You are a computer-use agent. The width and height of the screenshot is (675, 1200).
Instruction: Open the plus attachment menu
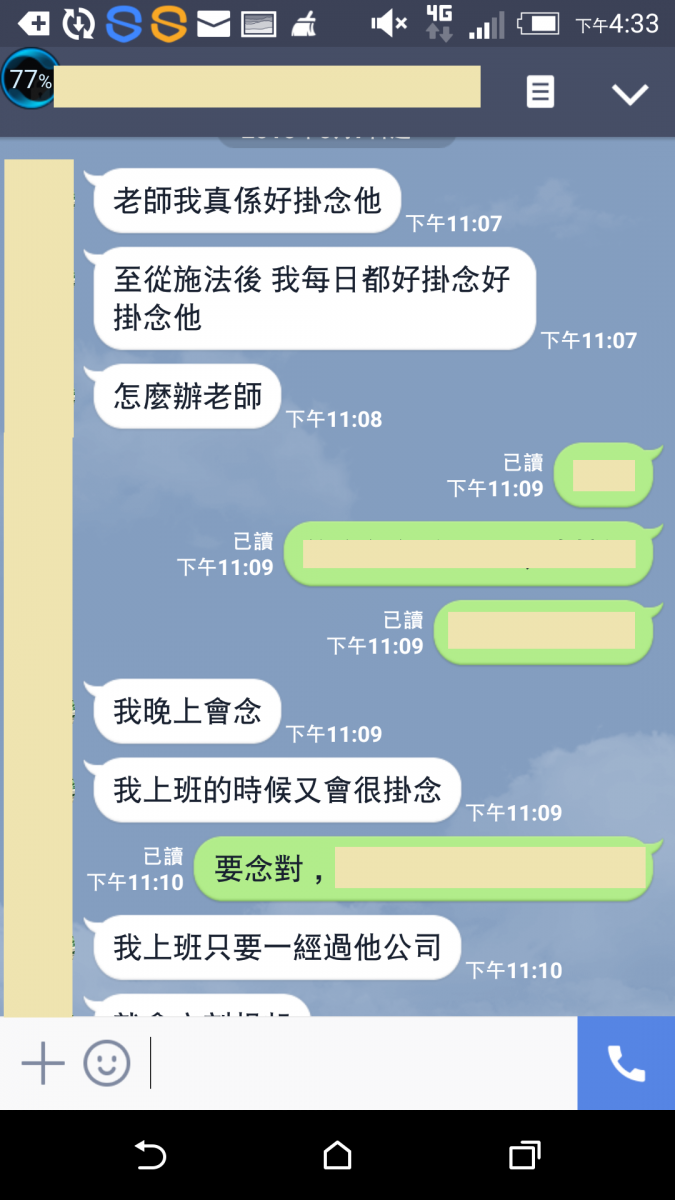coord(43,1063)
